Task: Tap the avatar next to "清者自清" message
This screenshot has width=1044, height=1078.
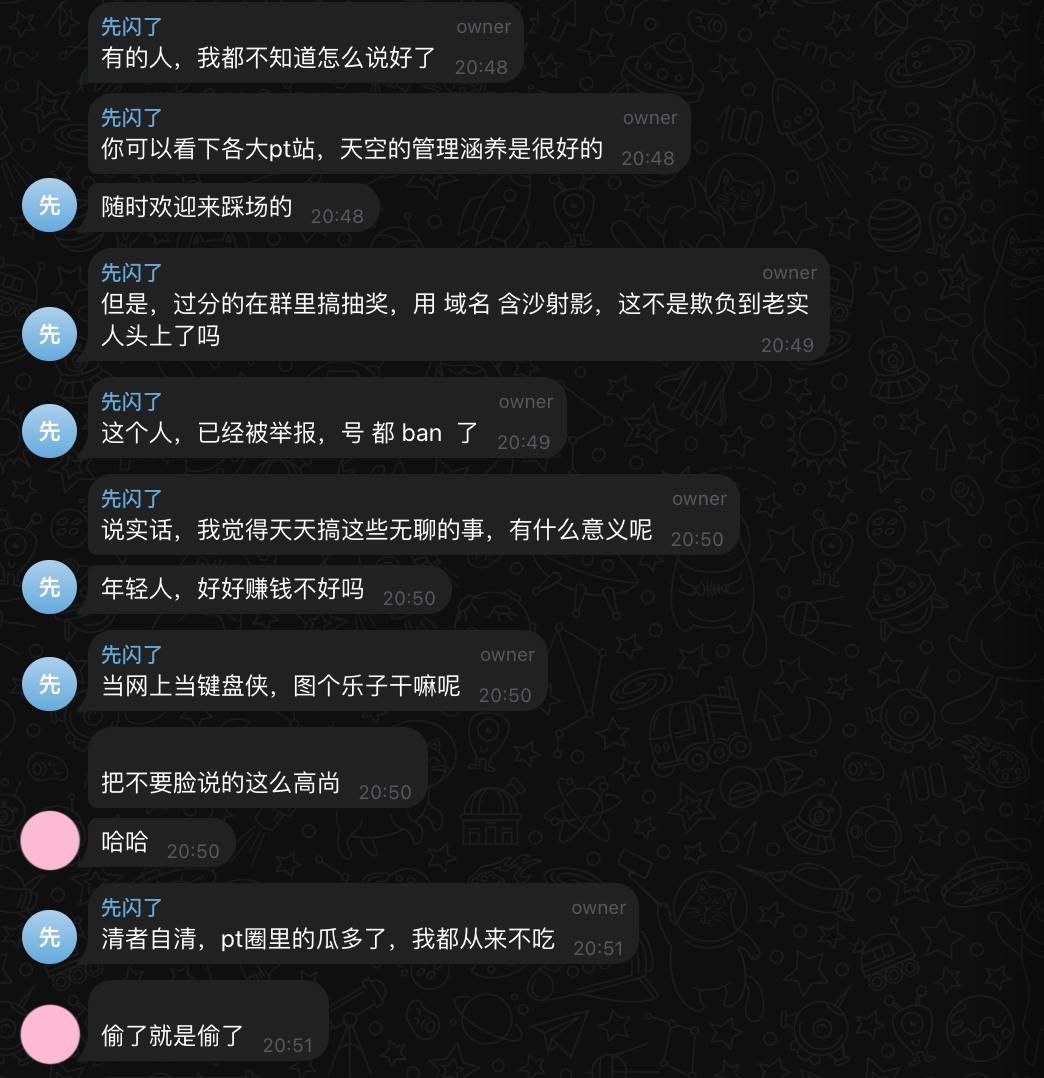Action: point(49,937)
